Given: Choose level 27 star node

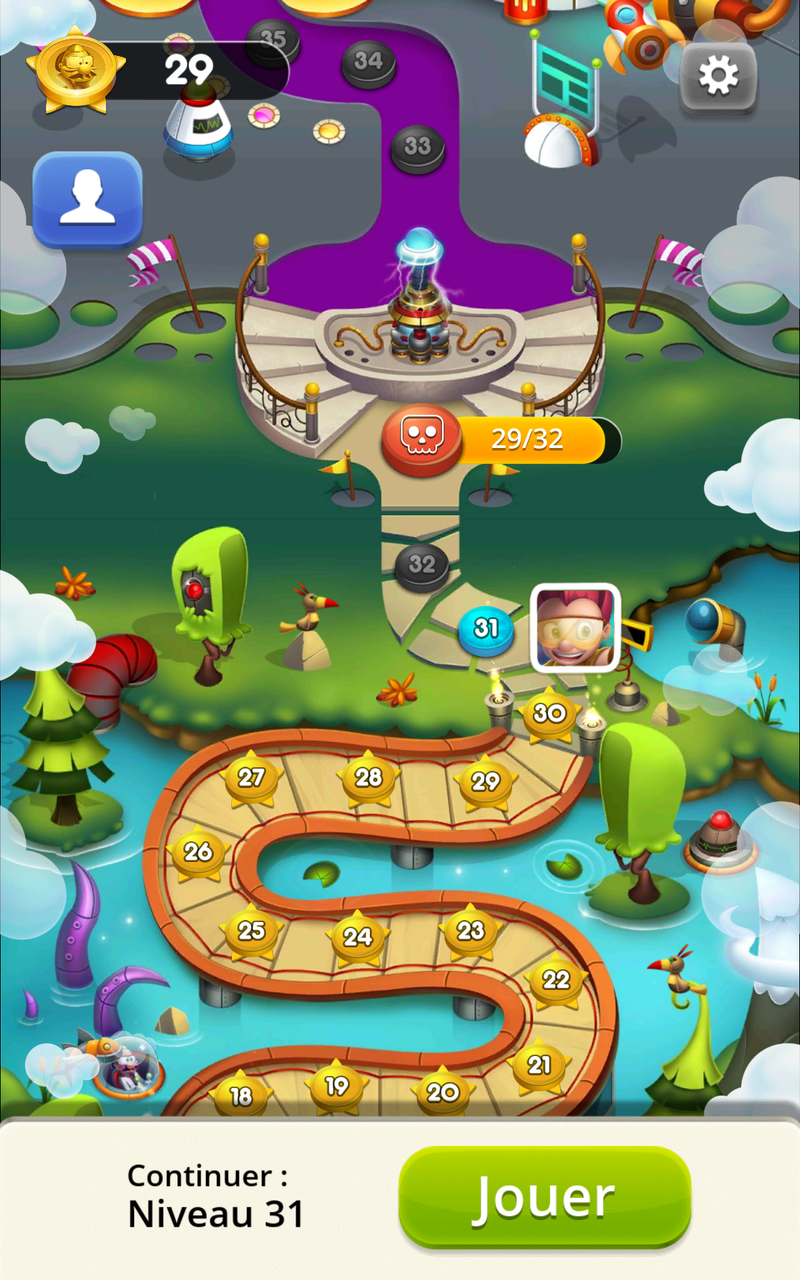Looking at the screenshot, I should point(251,778).
